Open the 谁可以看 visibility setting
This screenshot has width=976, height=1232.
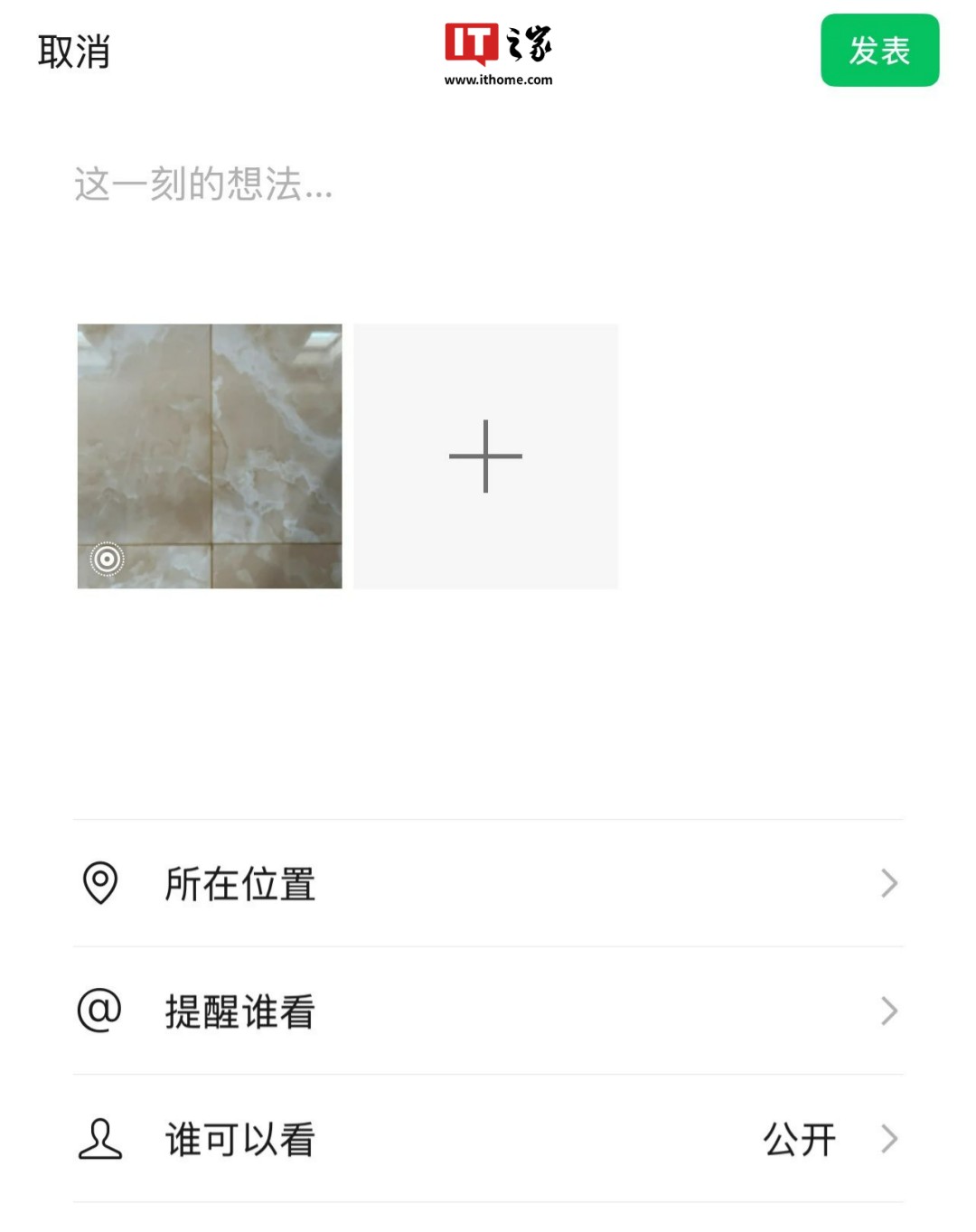tap(488, 1139)
